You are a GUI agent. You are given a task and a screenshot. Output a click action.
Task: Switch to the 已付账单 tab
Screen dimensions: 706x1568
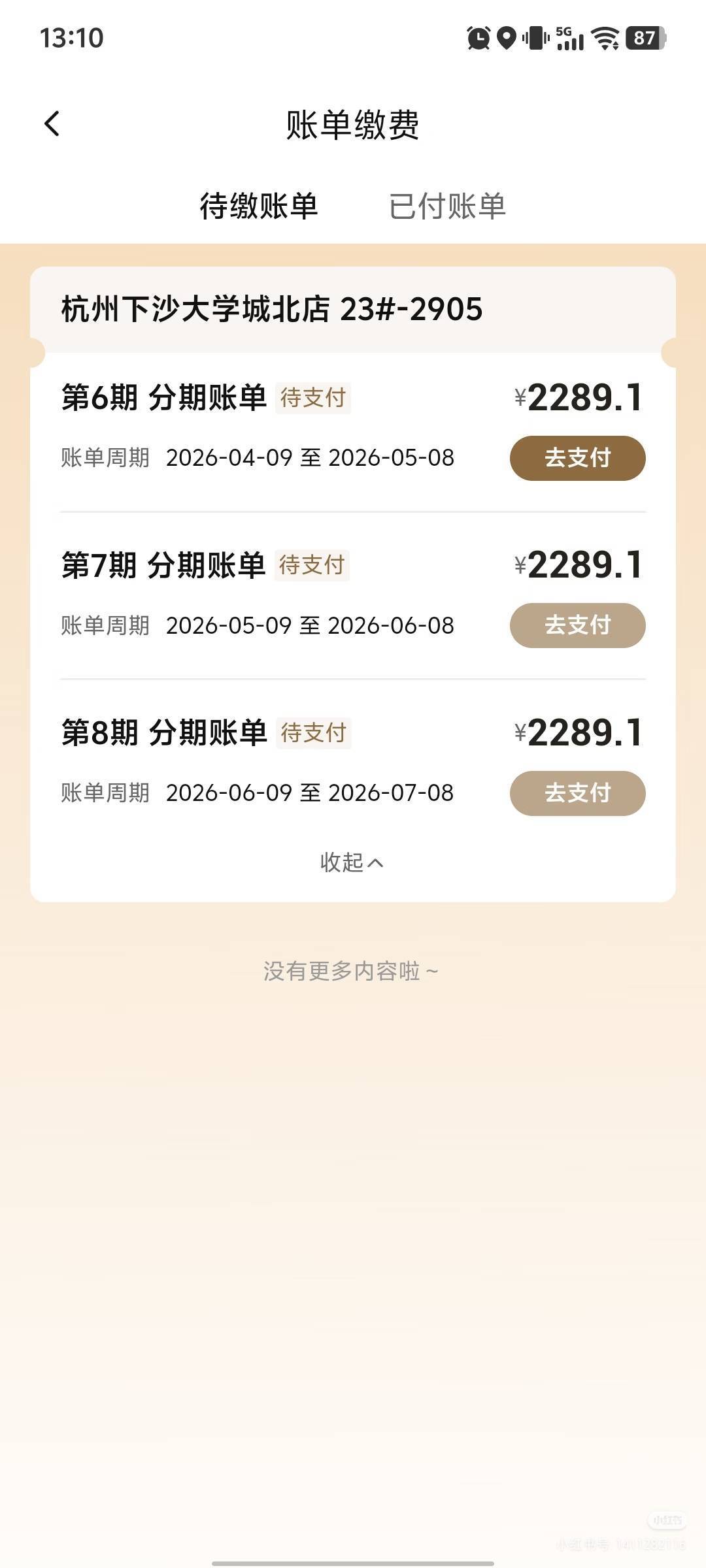[x=449, y=206]
